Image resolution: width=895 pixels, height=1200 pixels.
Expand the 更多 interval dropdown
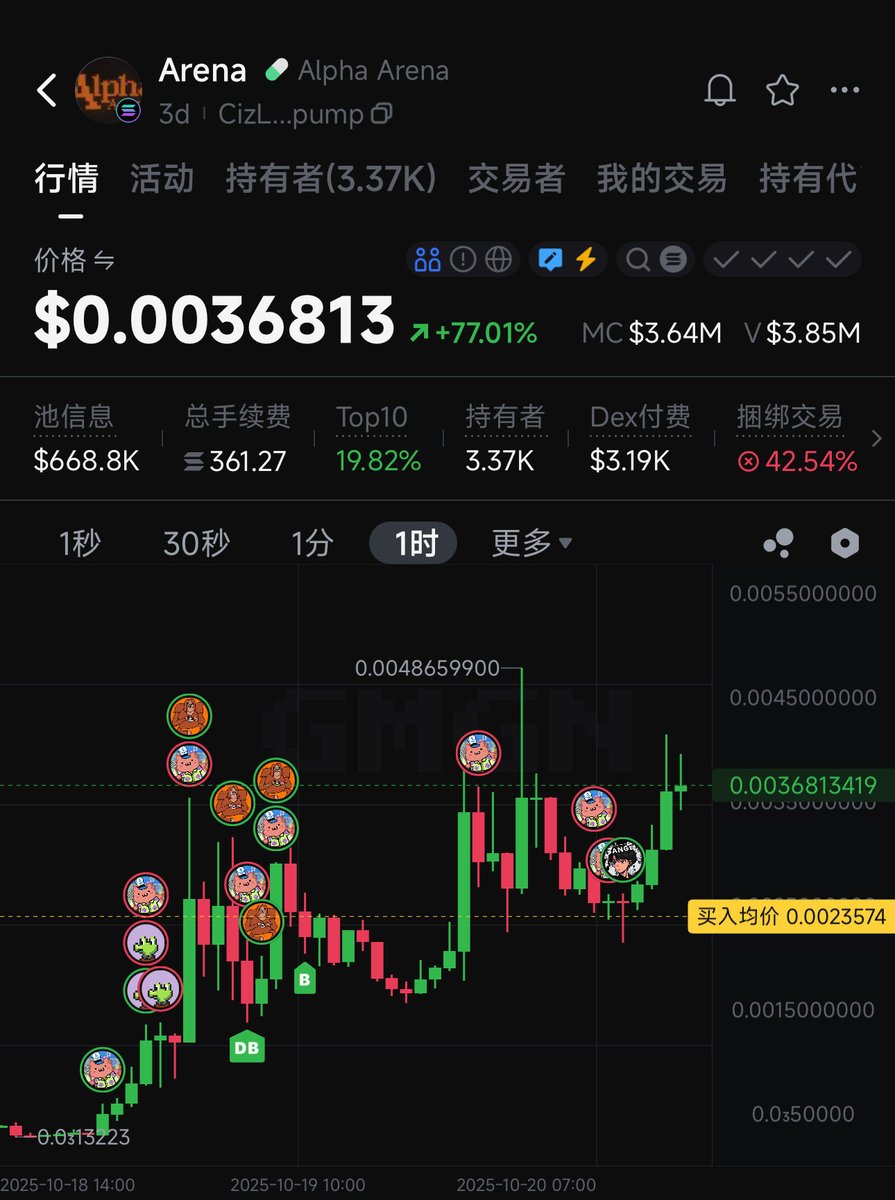pos(532,544)
